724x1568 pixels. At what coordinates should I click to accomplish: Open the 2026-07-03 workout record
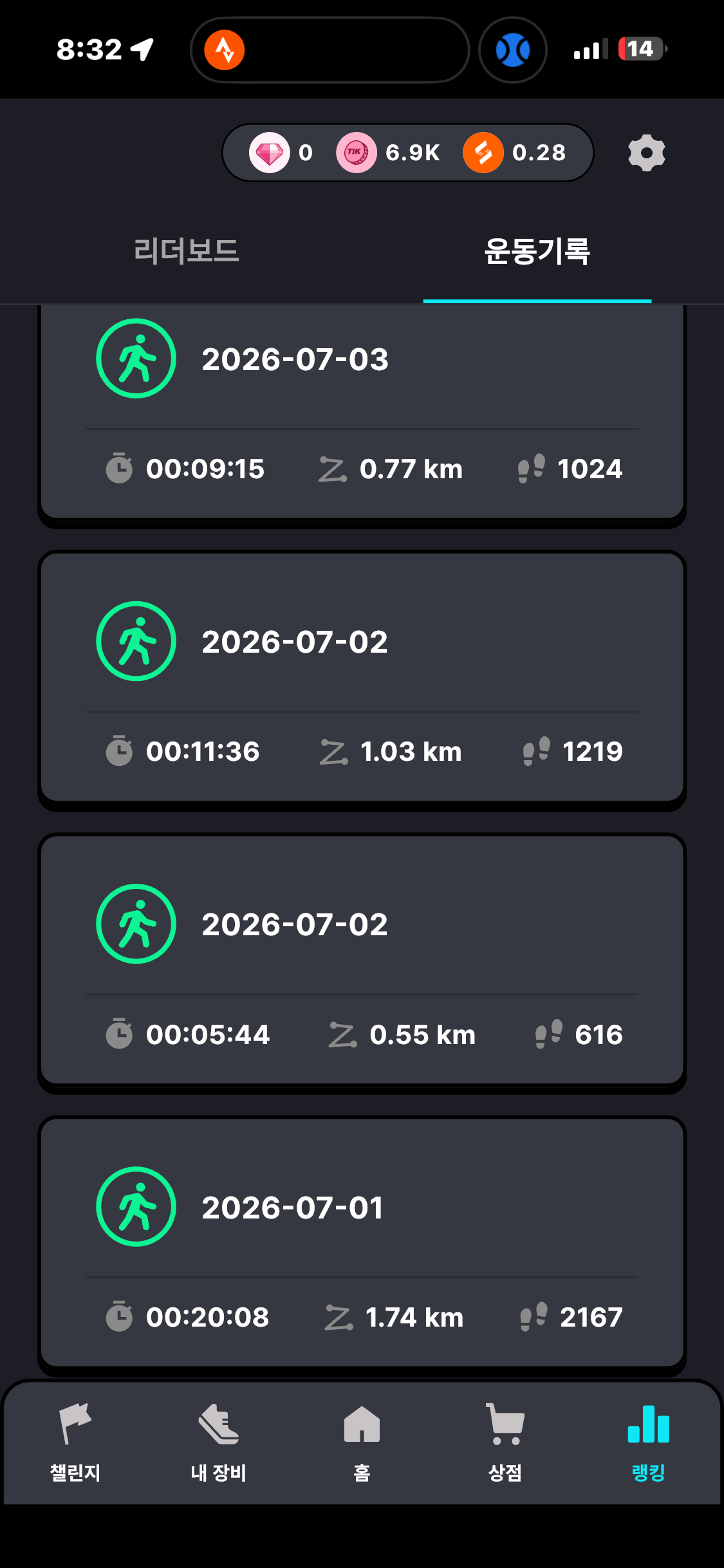point(362,412)
